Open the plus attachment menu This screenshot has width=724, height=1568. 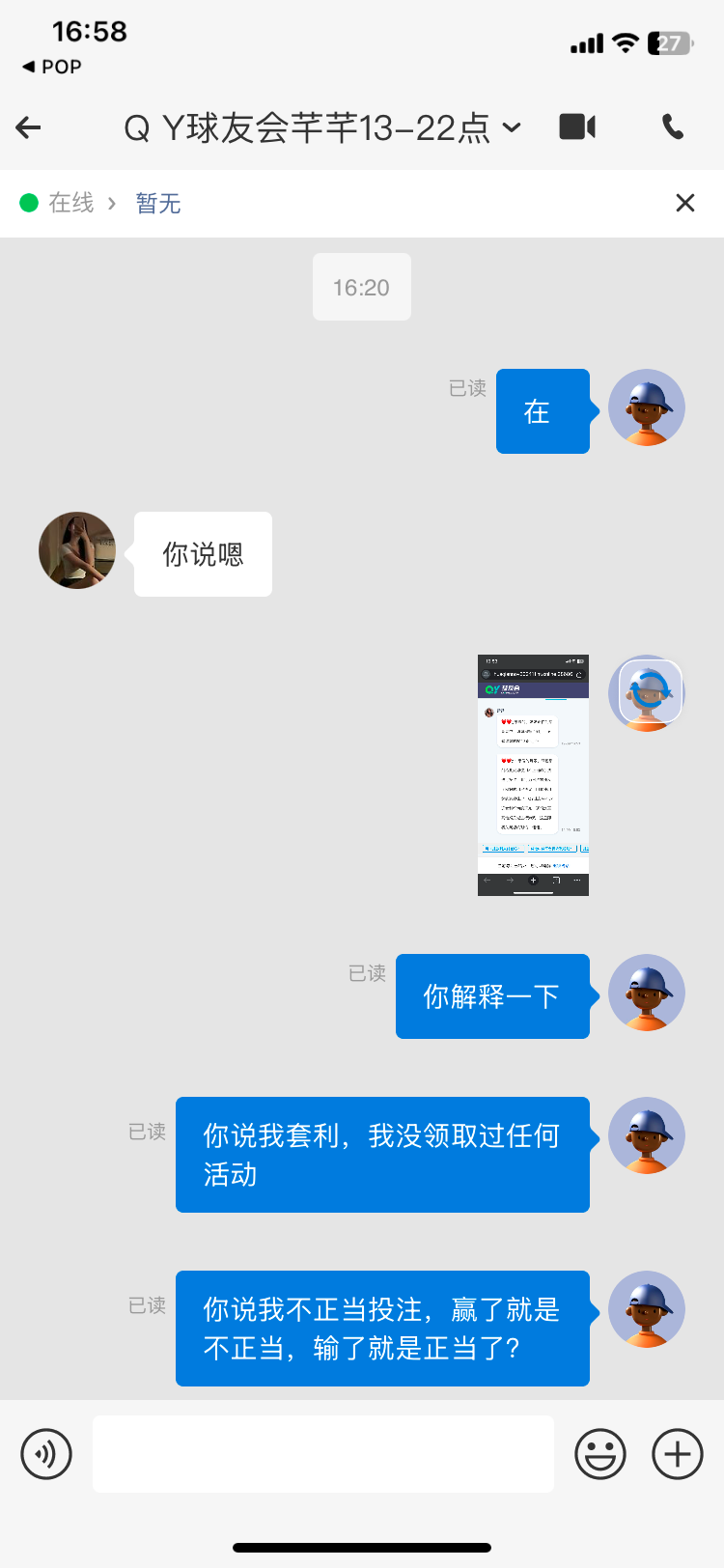678,1453
